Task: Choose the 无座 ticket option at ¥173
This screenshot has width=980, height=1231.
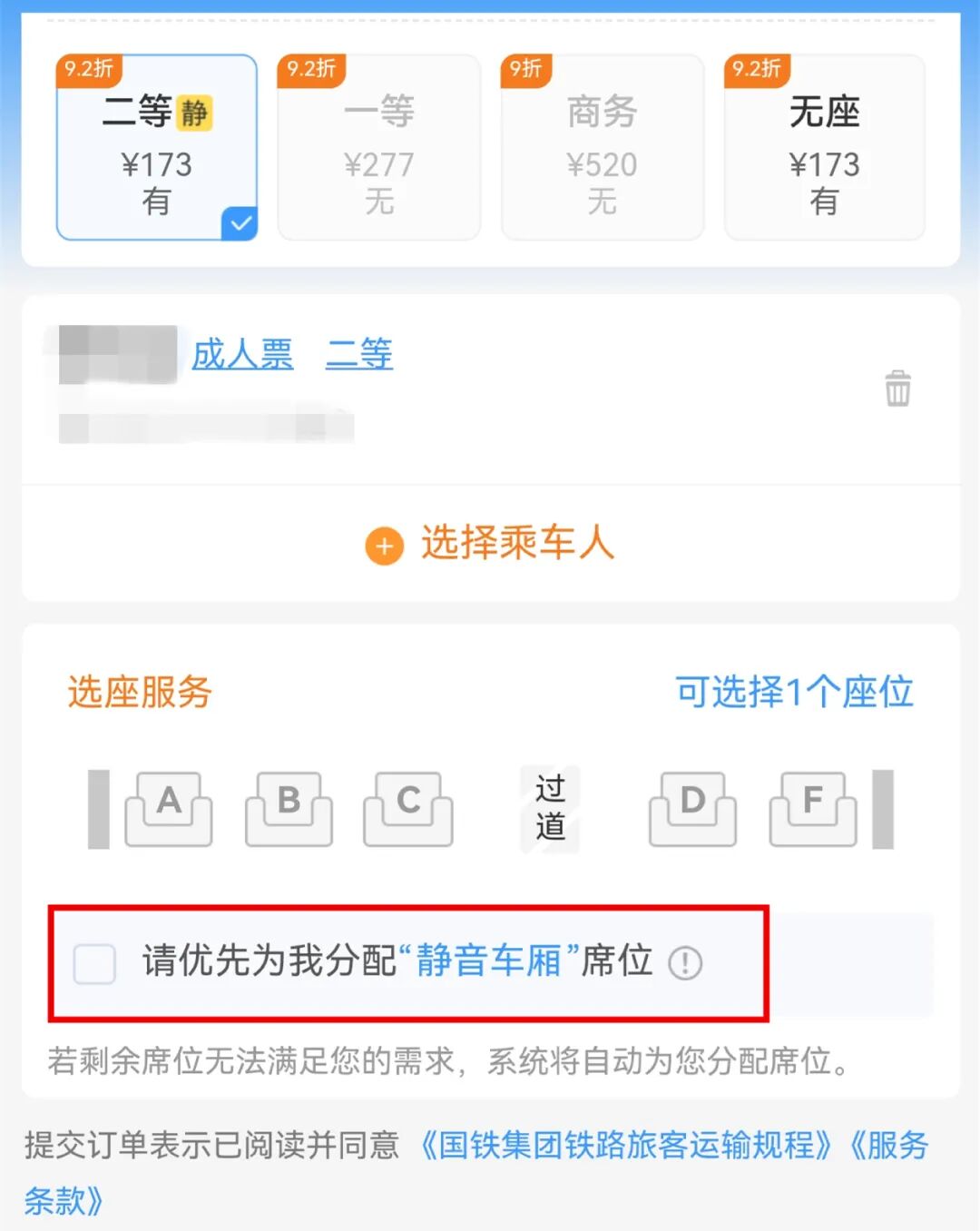Action: (x=824, y=148)
